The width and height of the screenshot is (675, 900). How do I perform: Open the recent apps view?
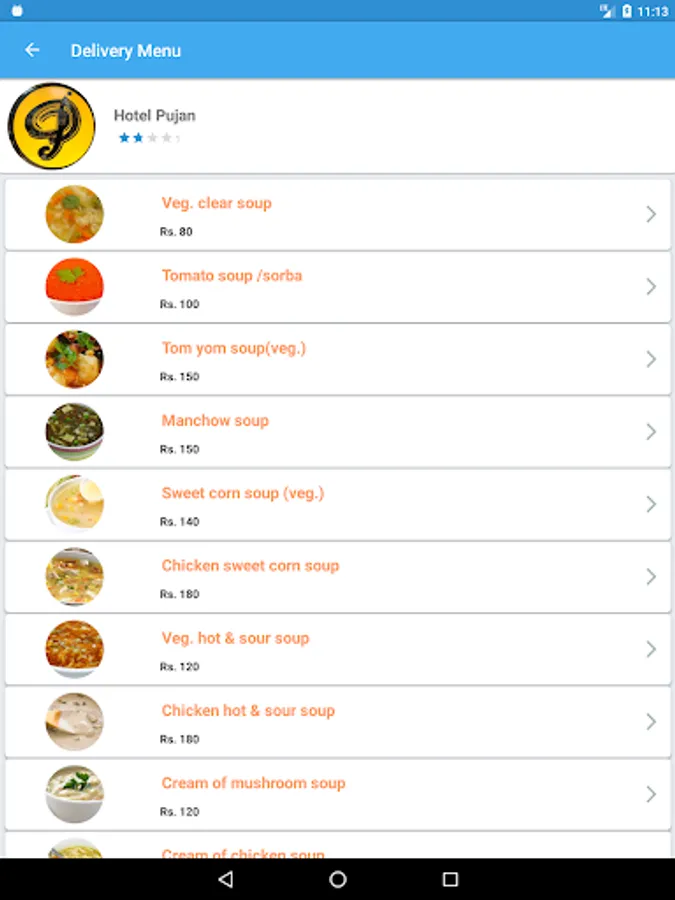(x=450, y=879)
